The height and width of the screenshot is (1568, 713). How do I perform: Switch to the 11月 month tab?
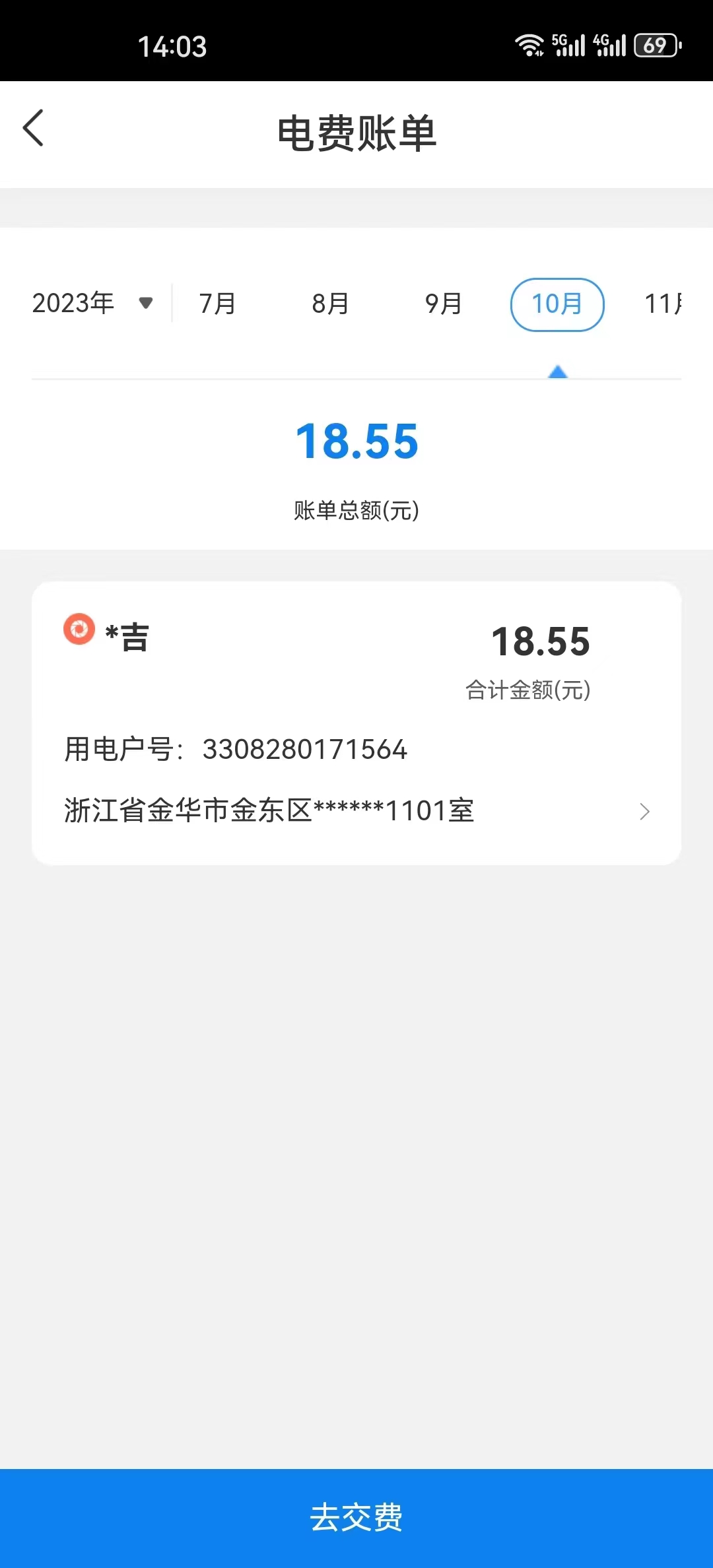point(663,304)
